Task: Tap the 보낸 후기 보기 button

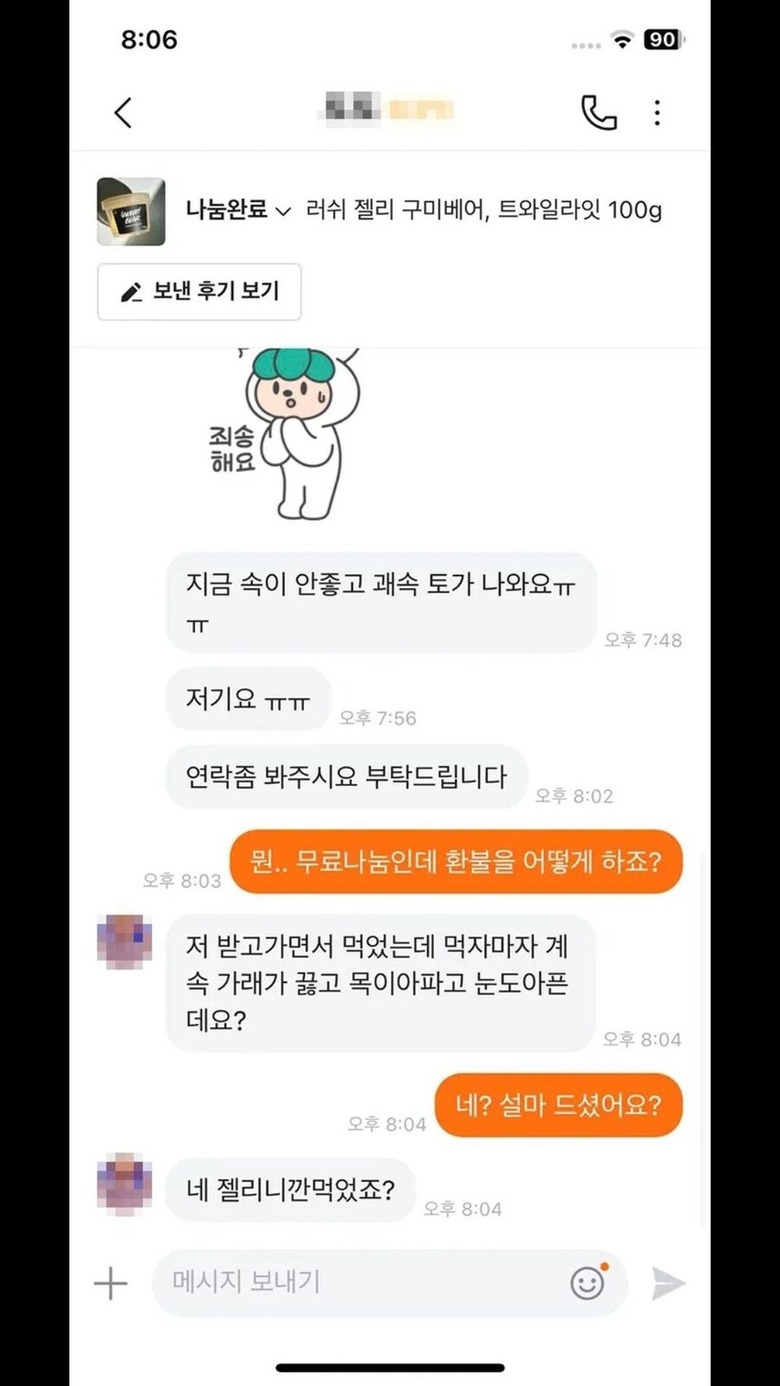Action: [x=199, y=292]
